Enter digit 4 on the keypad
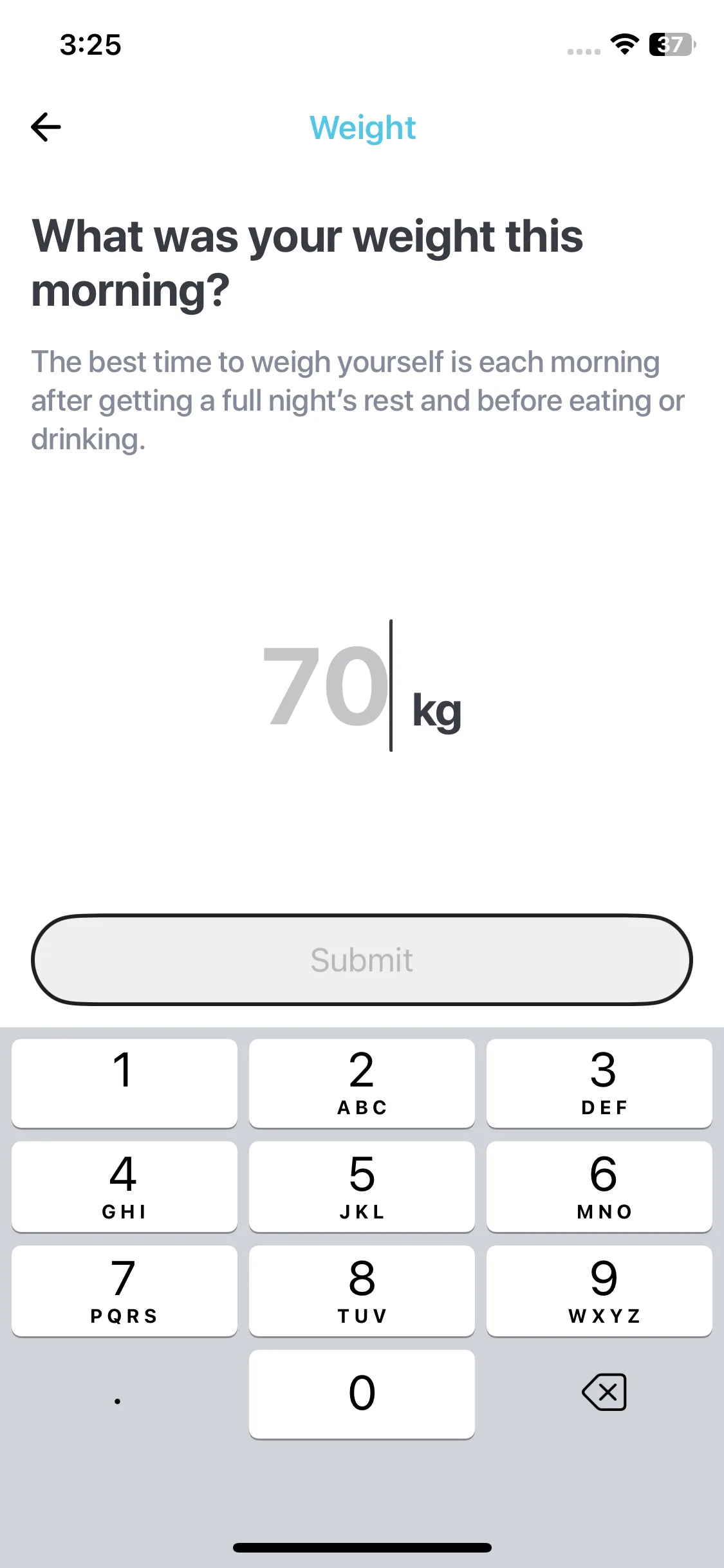 [124, 1186]
